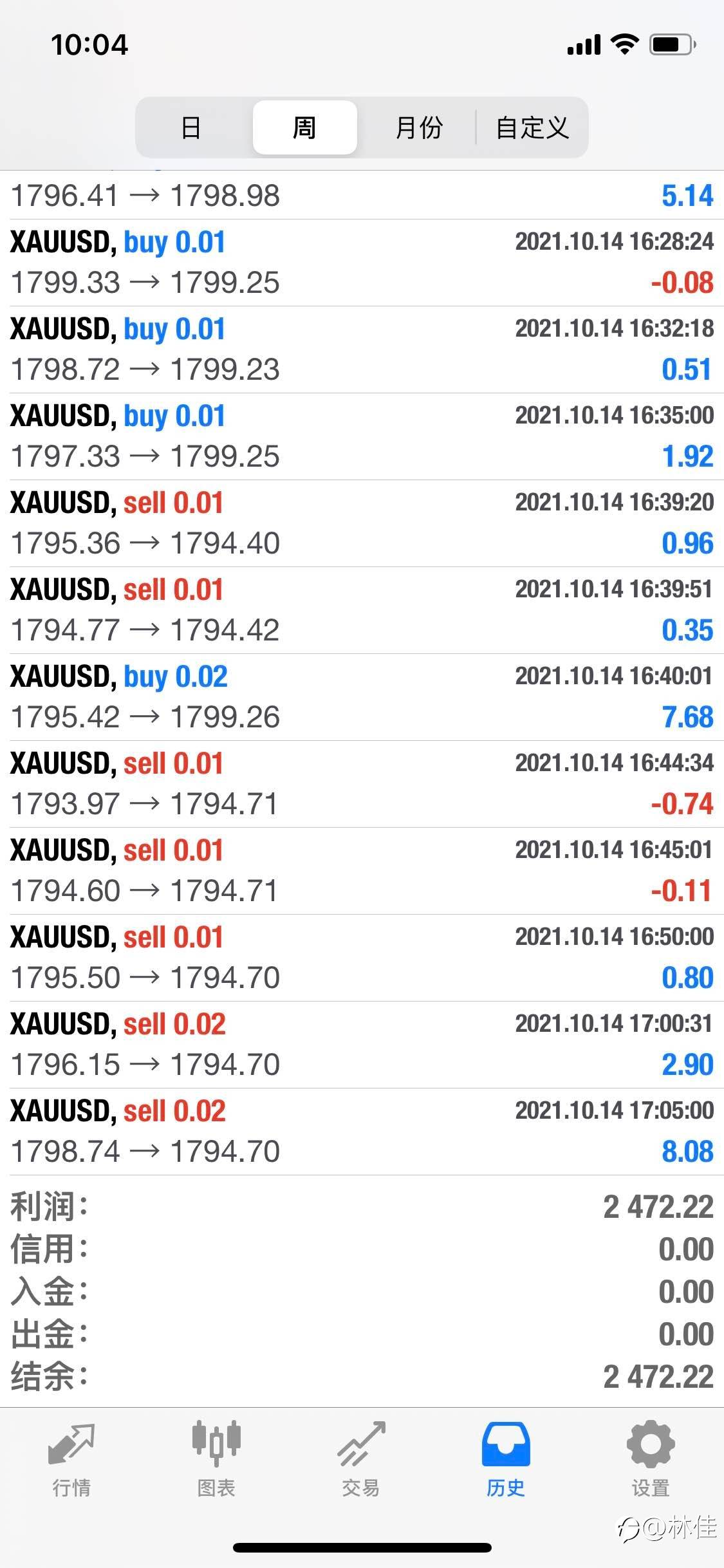
Task: Switch to the 日 (day) period
Action: tap(191, 127)
